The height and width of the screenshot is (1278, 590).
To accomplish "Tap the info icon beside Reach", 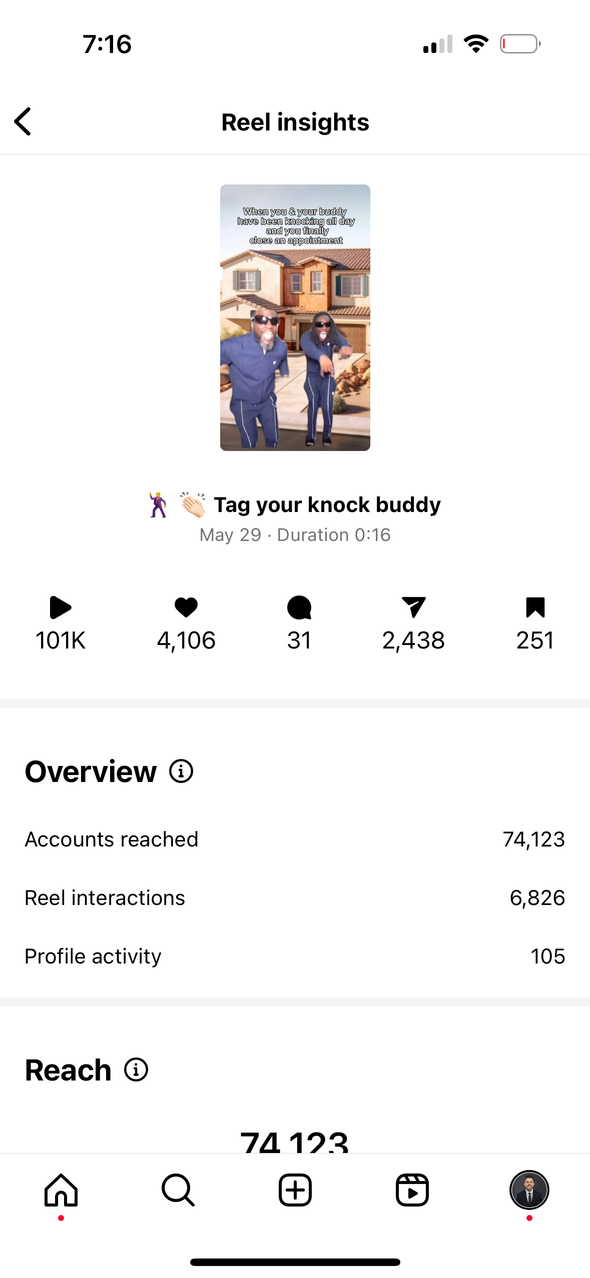I will point(136,1070).
